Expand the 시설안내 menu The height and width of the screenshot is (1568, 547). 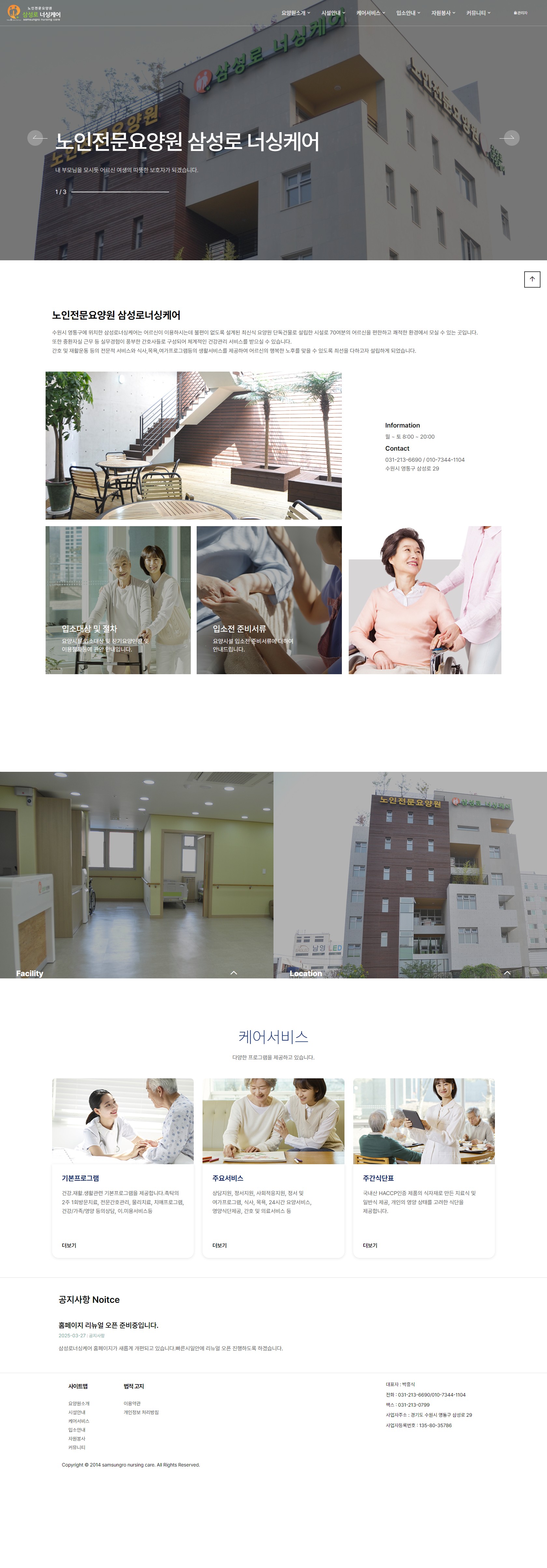(x=332, y=13)
